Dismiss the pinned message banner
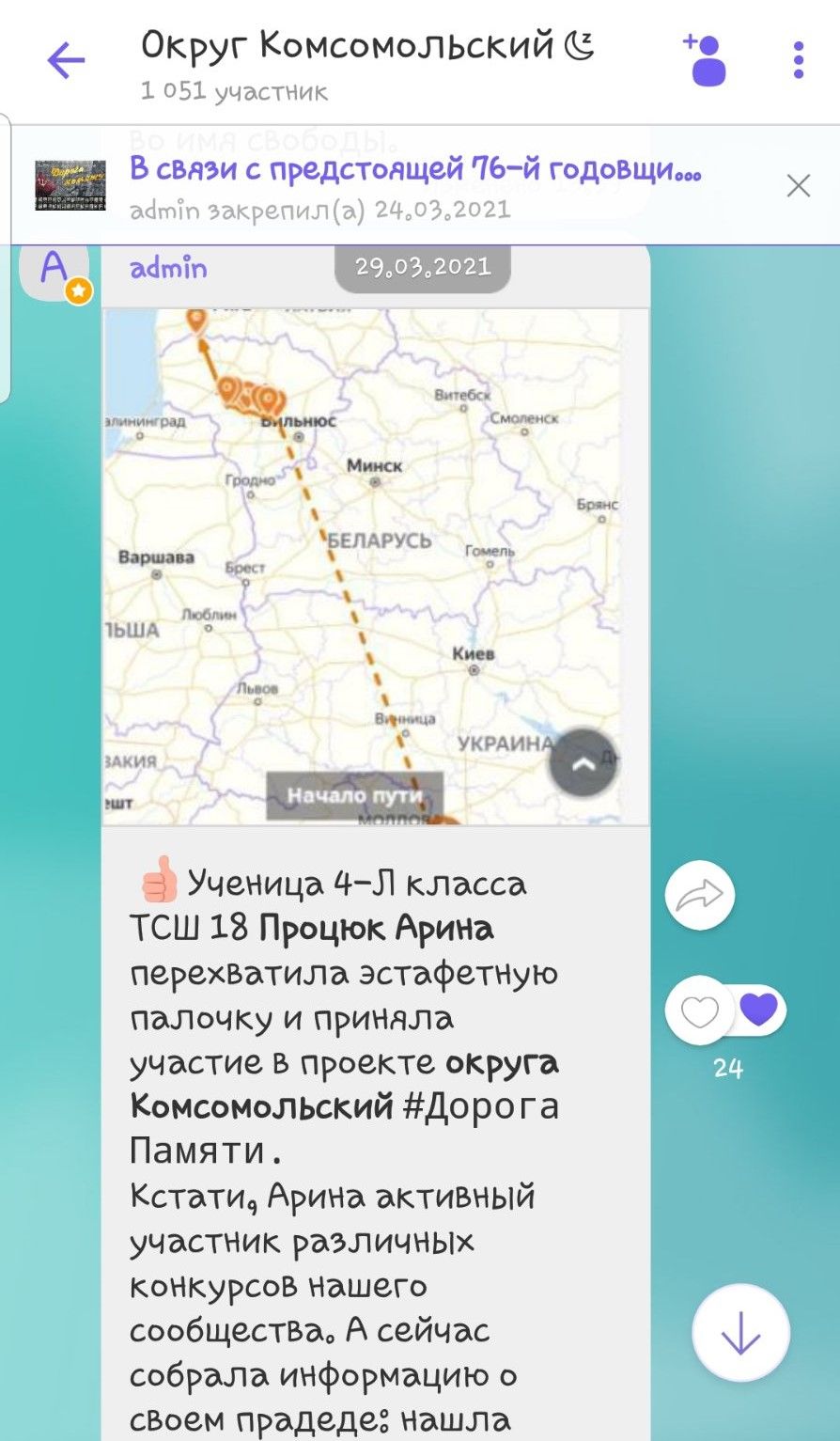 [798, 185]
